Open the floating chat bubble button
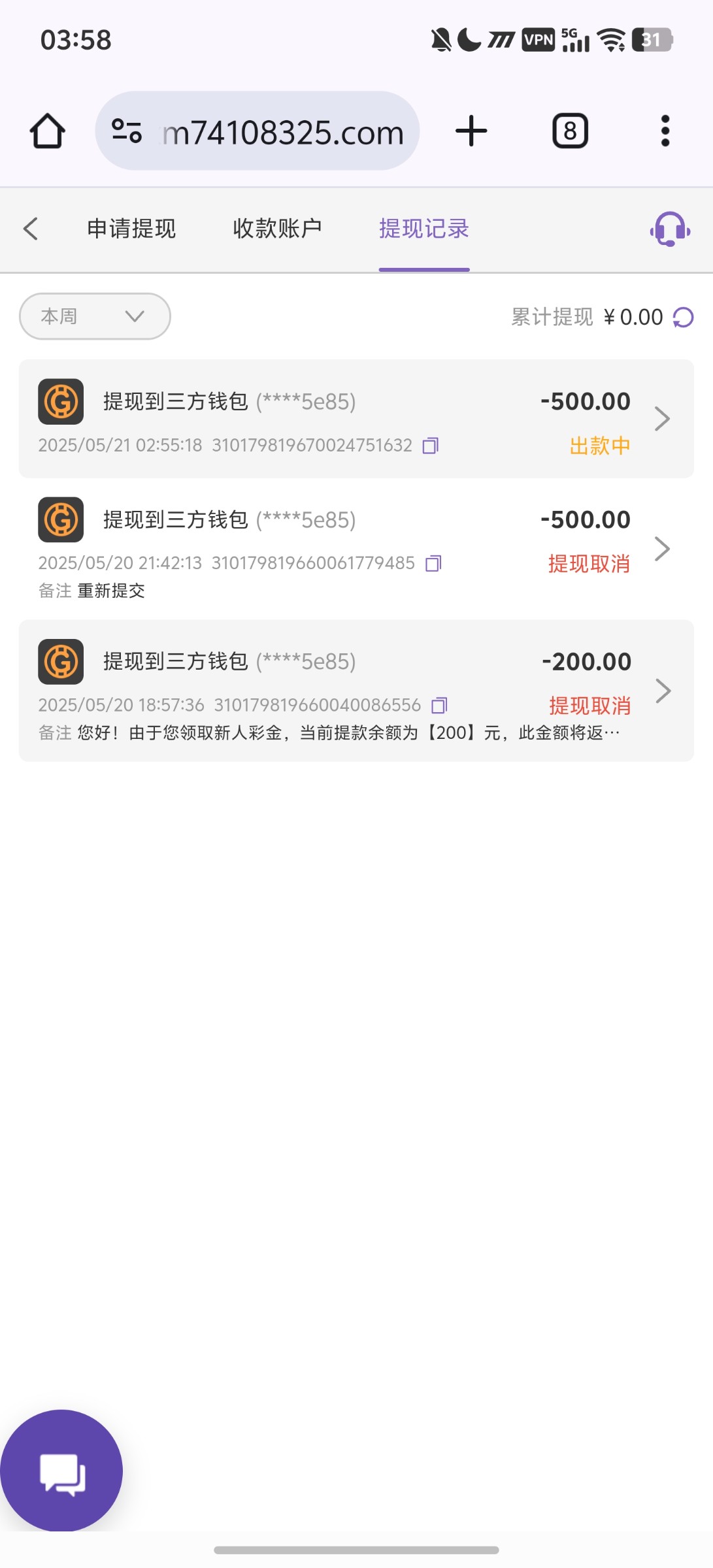713x1568 pixels. pyautogui.click(x=61, y=1471)
